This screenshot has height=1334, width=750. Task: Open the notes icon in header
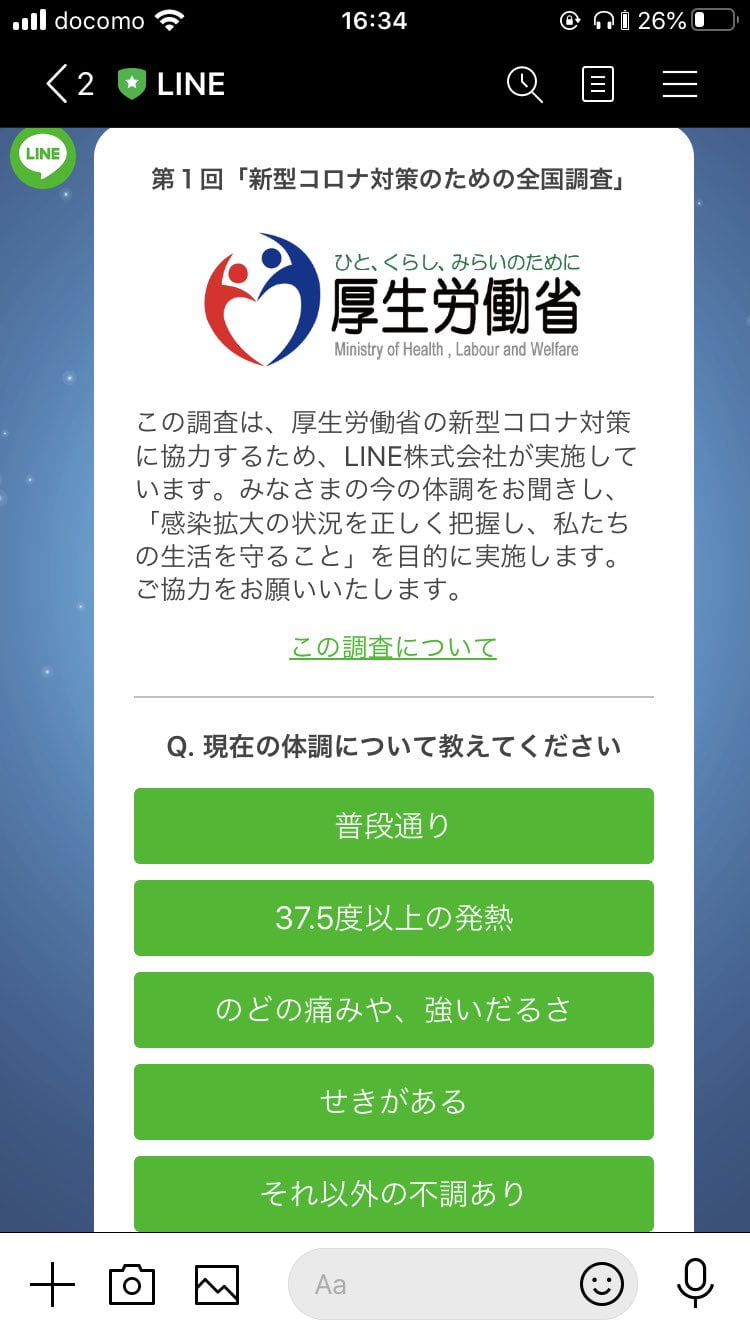(598, 84)
